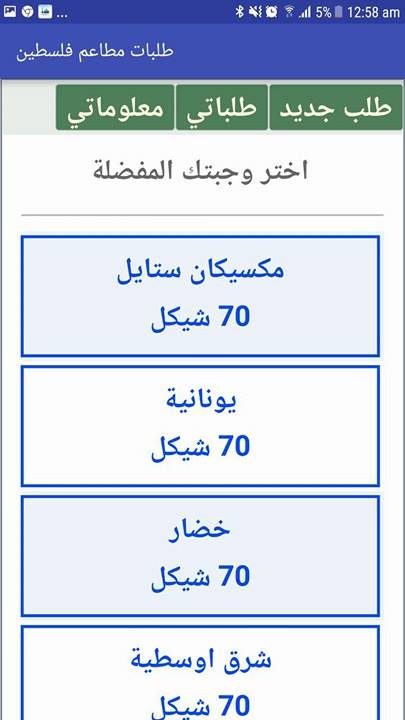Open معلوماتي tab
The height and width of the screenshot is (720, 405).
pos(115,107)
